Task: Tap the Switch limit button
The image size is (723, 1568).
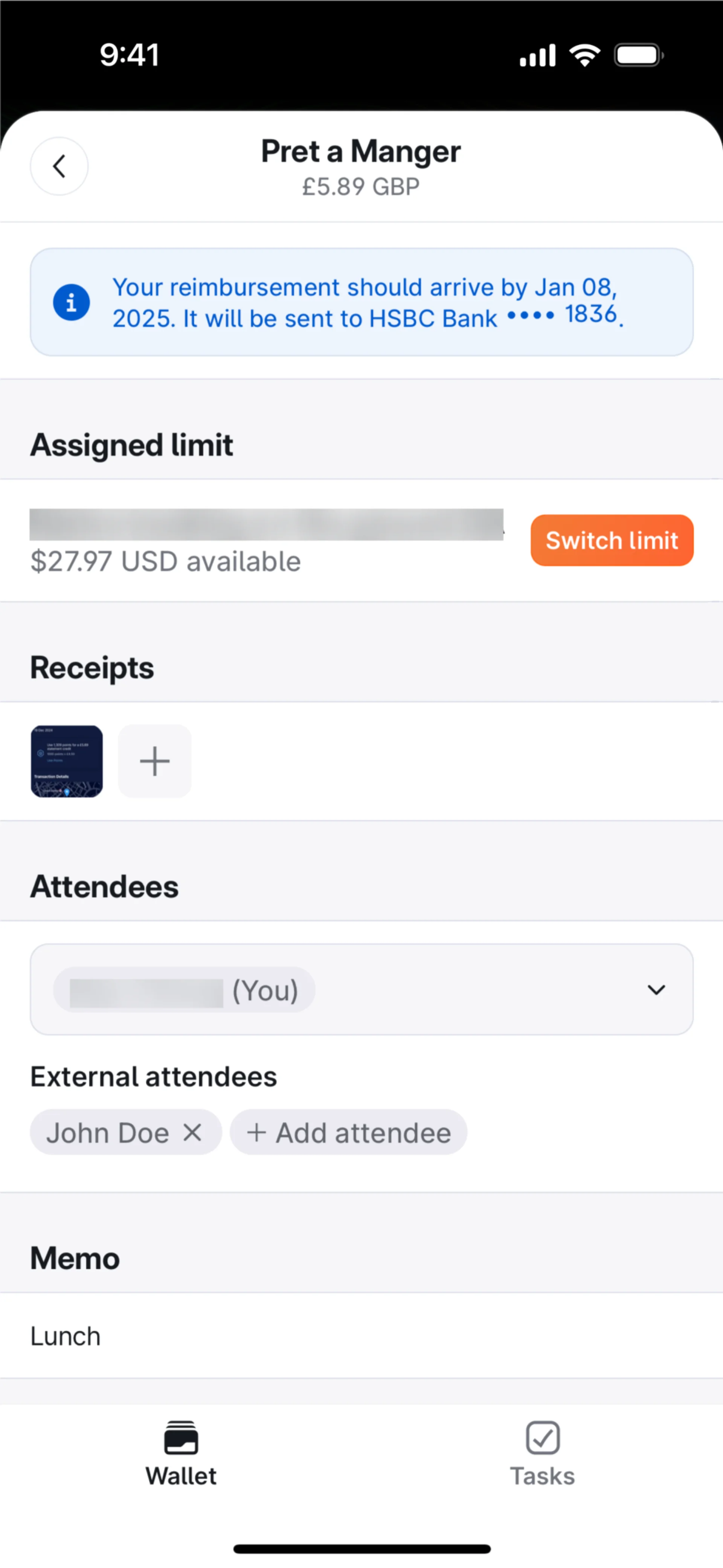Action: [x=612, y=541]
